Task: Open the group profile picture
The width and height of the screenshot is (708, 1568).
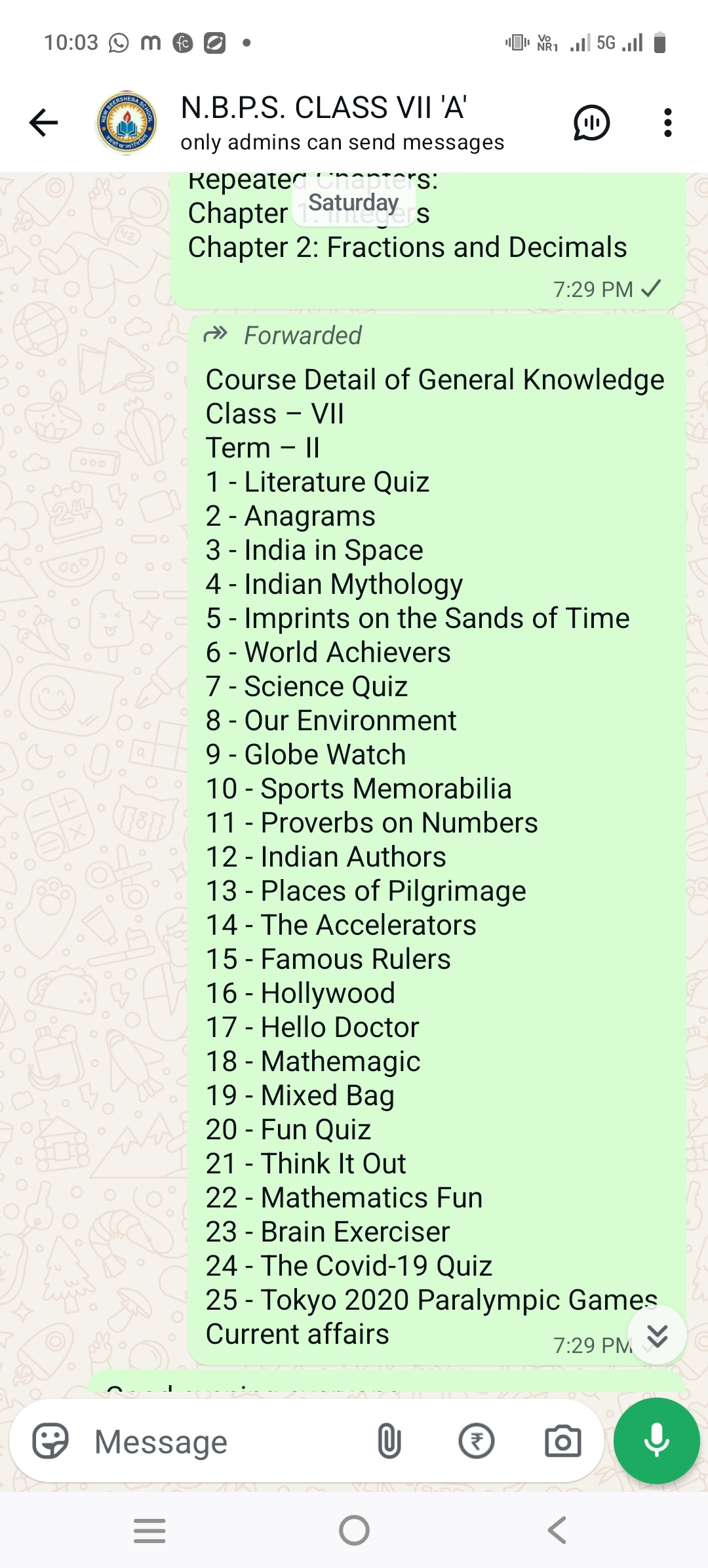Action: (127, 123)
